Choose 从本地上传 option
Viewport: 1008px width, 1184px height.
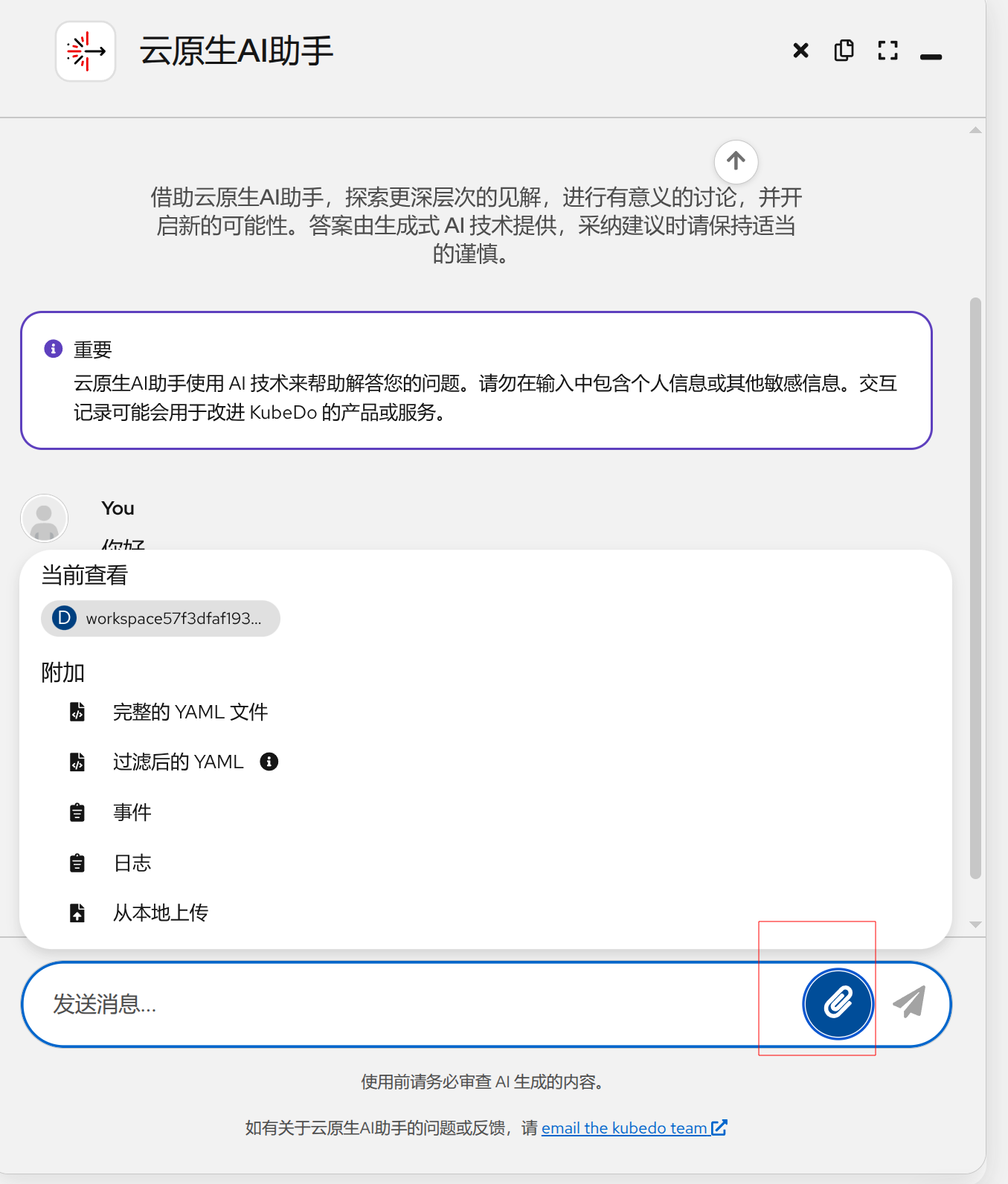pos(139,913)
